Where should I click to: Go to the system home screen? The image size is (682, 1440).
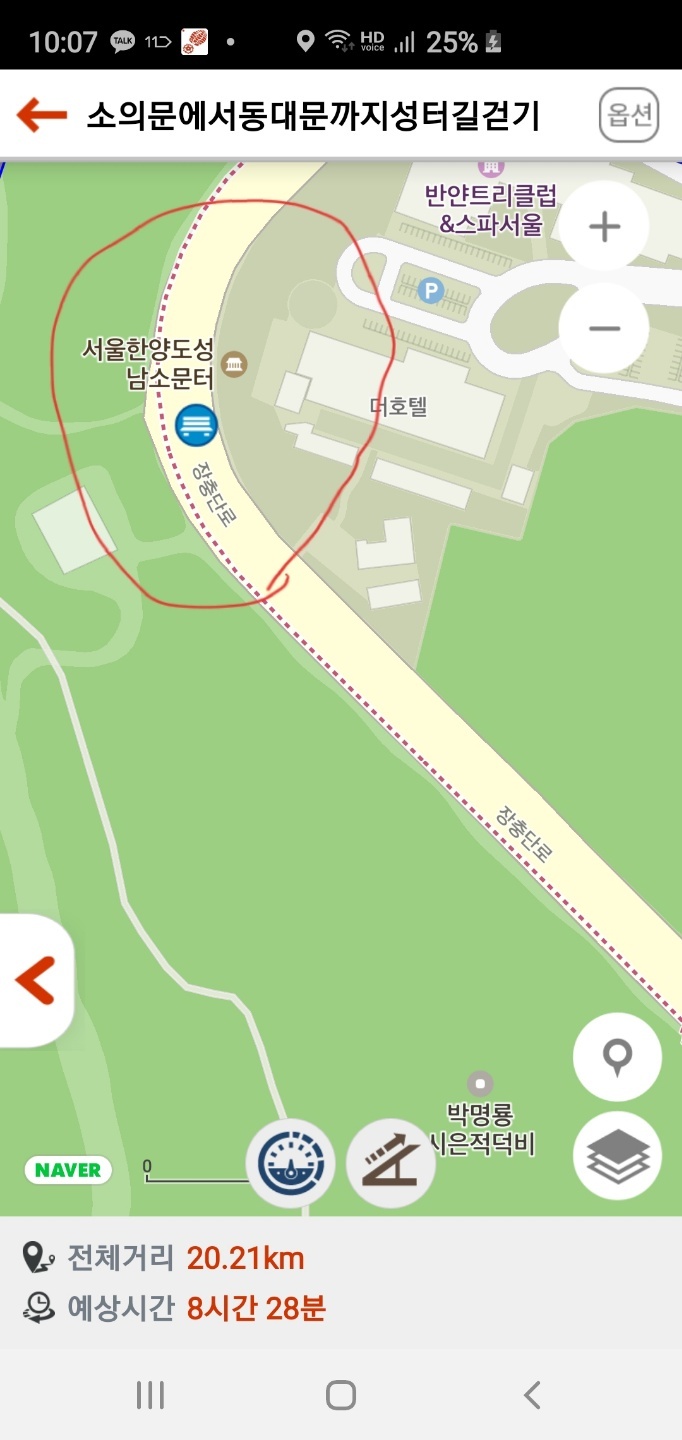[341, 1395]
